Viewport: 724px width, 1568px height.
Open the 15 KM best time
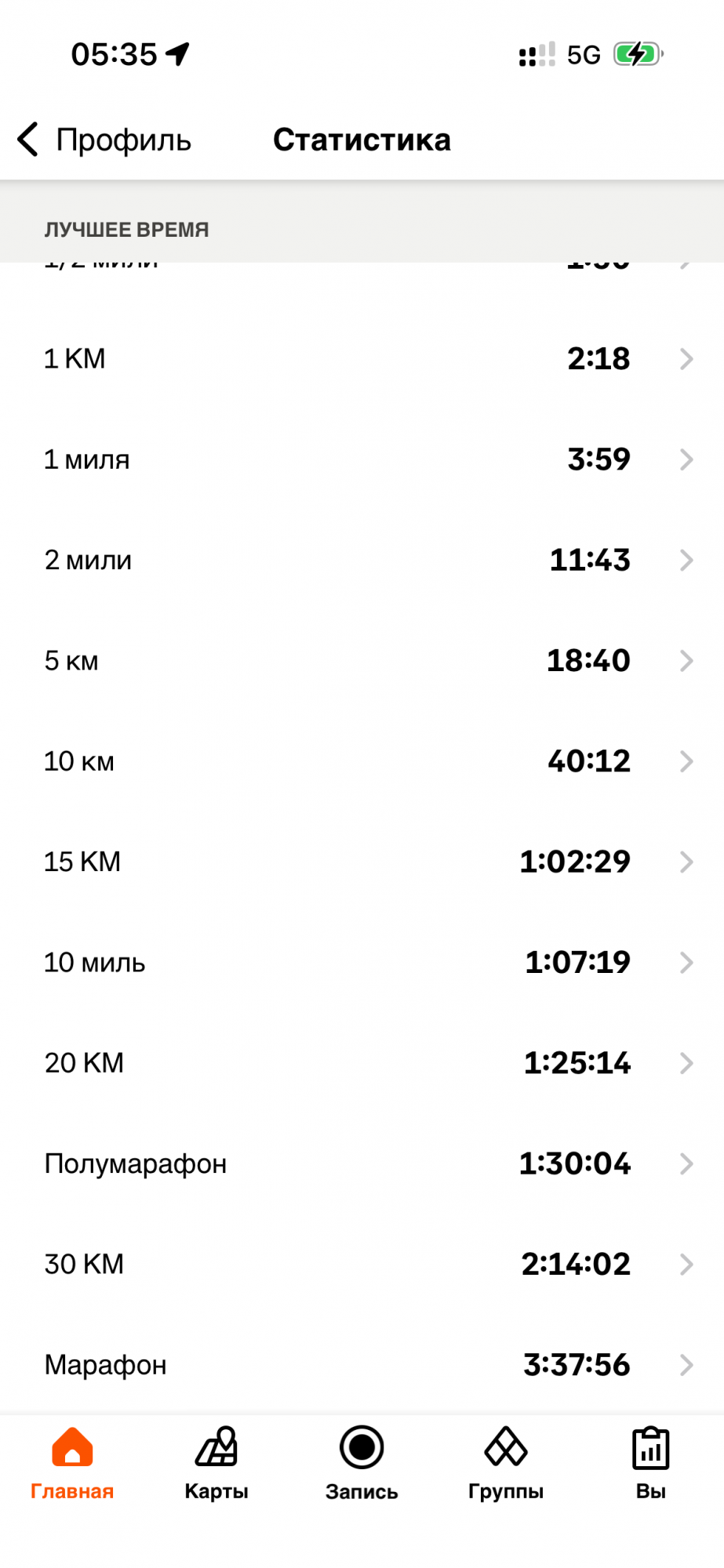click(362, 862)
